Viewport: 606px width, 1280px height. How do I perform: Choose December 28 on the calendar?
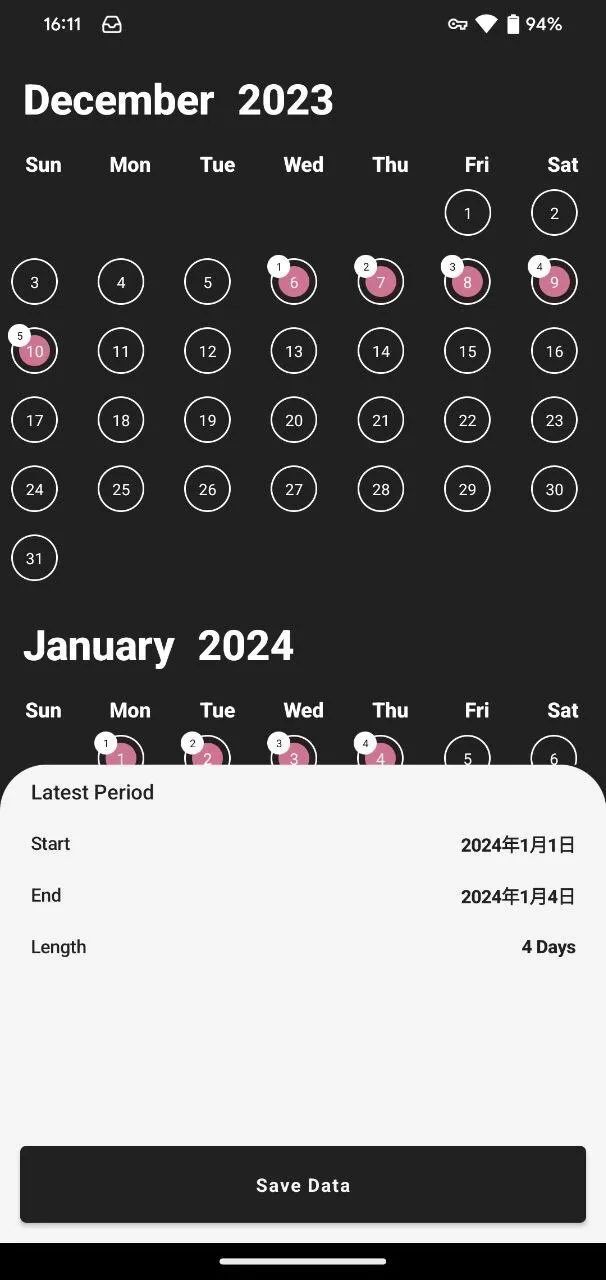tap(381, 489)
